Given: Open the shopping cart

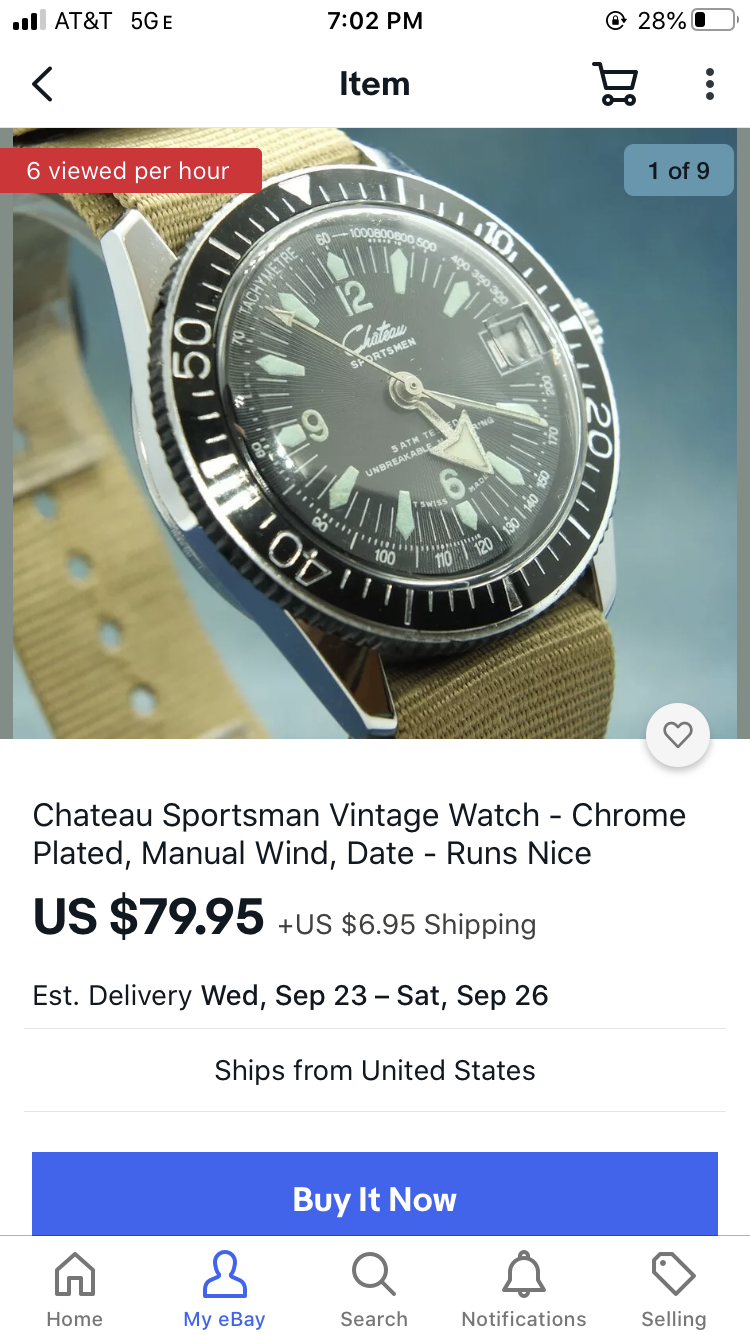Looking at the screenshot, I should (614, 84).
